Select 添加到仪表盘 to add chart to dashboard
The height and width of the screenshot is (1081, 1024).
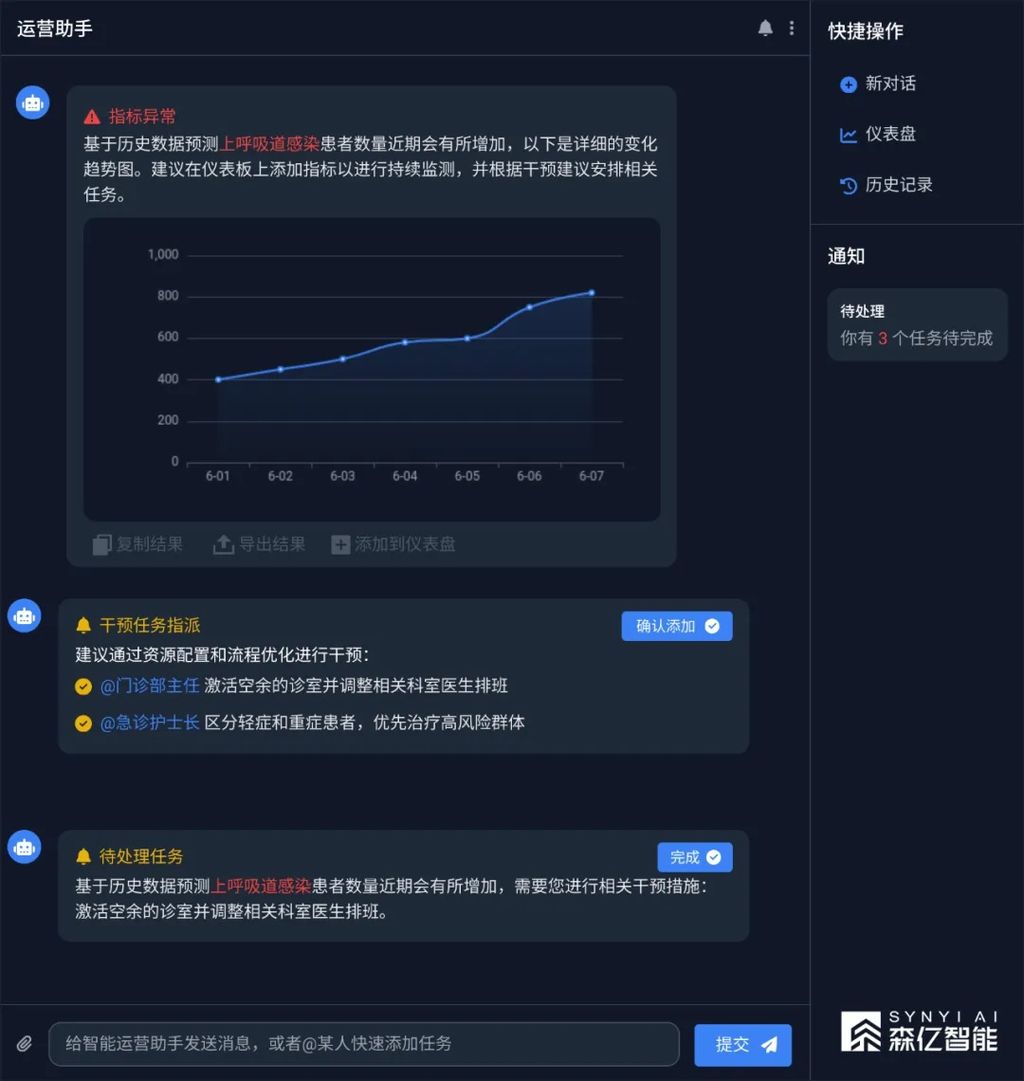tap(394, 544)
